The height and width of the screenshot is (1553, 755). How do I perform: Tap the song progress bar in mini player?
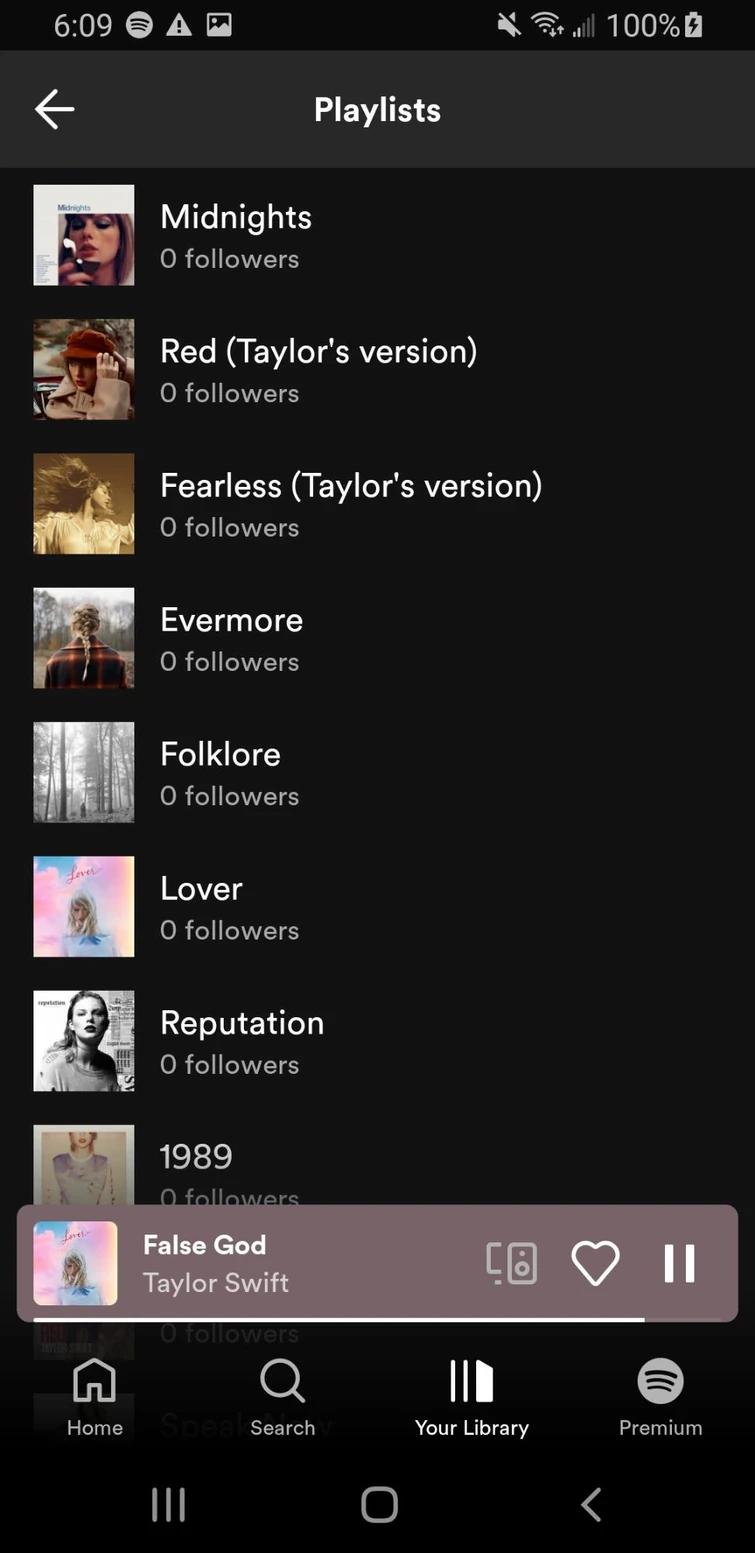pos(378,1318)
